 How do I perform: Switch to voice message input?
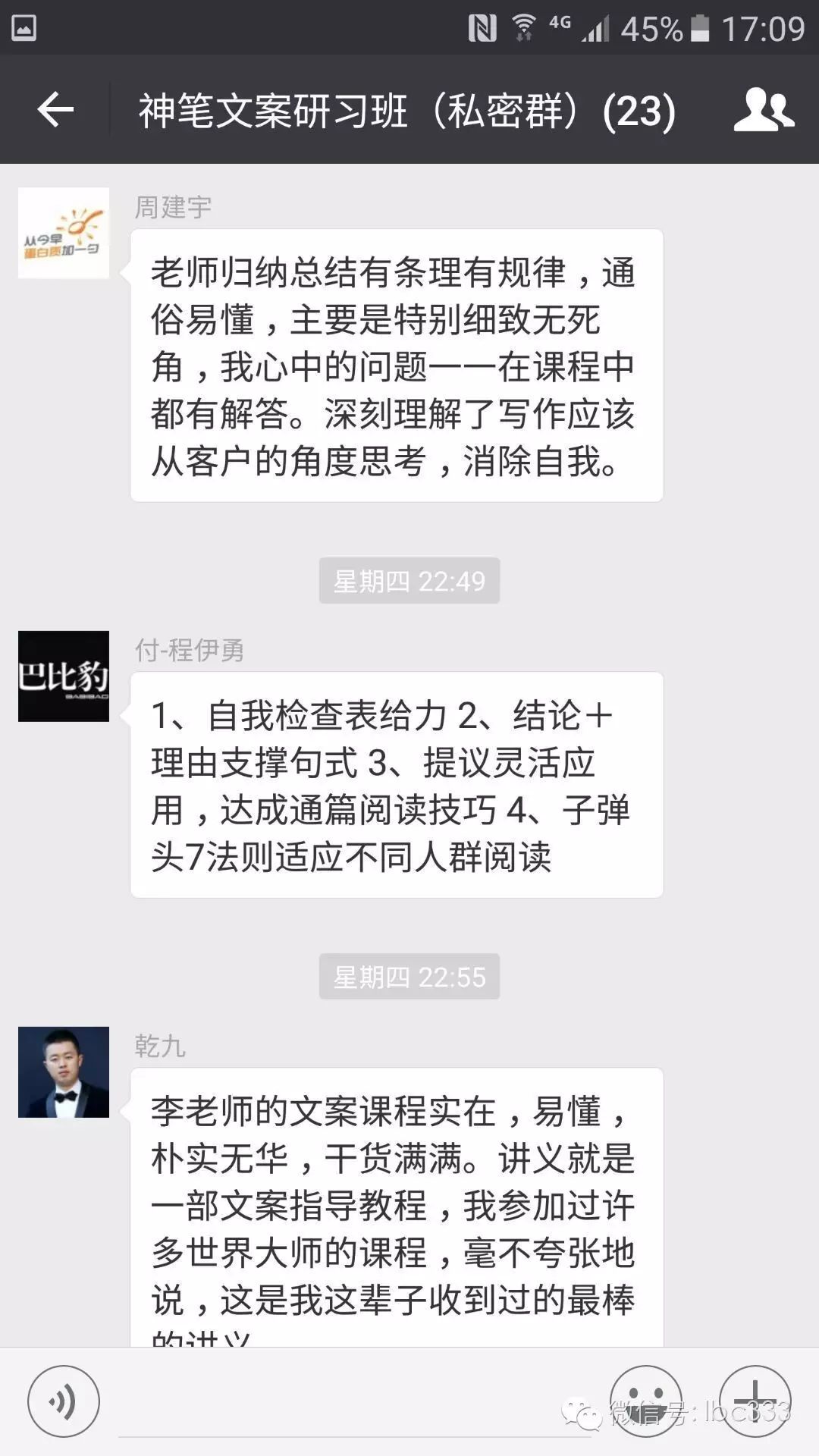pos(64,1401)
